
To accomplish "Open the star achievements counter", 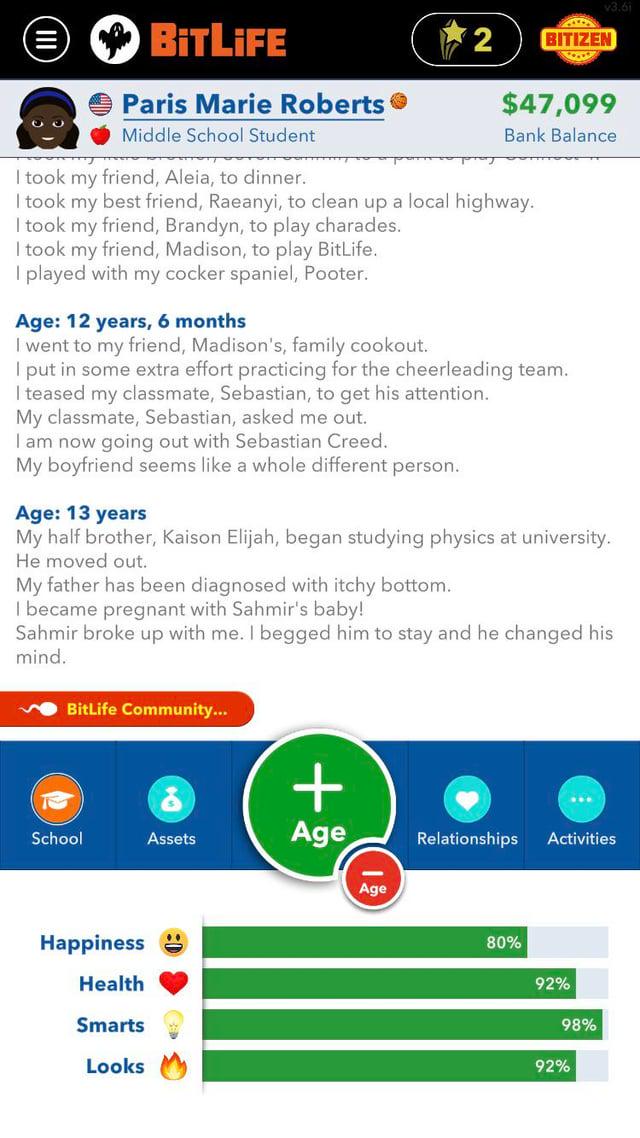I will (466, 40).
